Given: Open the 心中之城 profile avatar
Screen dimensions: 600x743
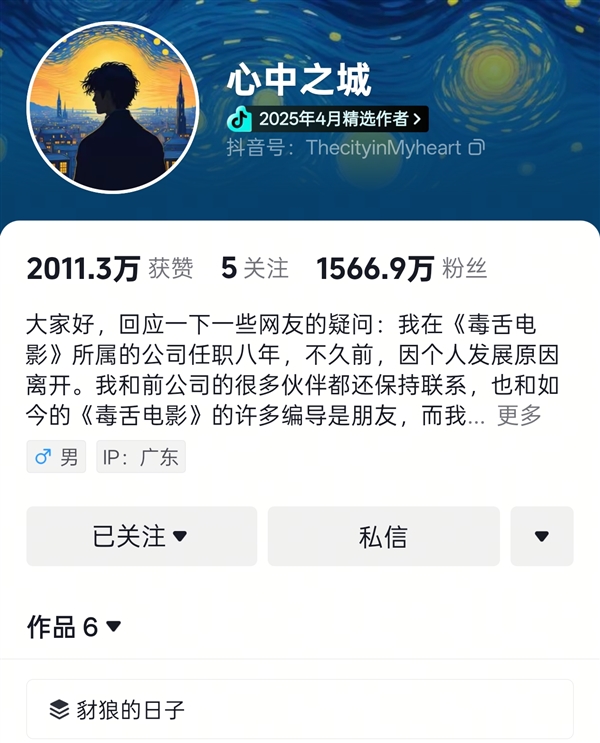Looking at the screenshot, I should tap(112, 108).
